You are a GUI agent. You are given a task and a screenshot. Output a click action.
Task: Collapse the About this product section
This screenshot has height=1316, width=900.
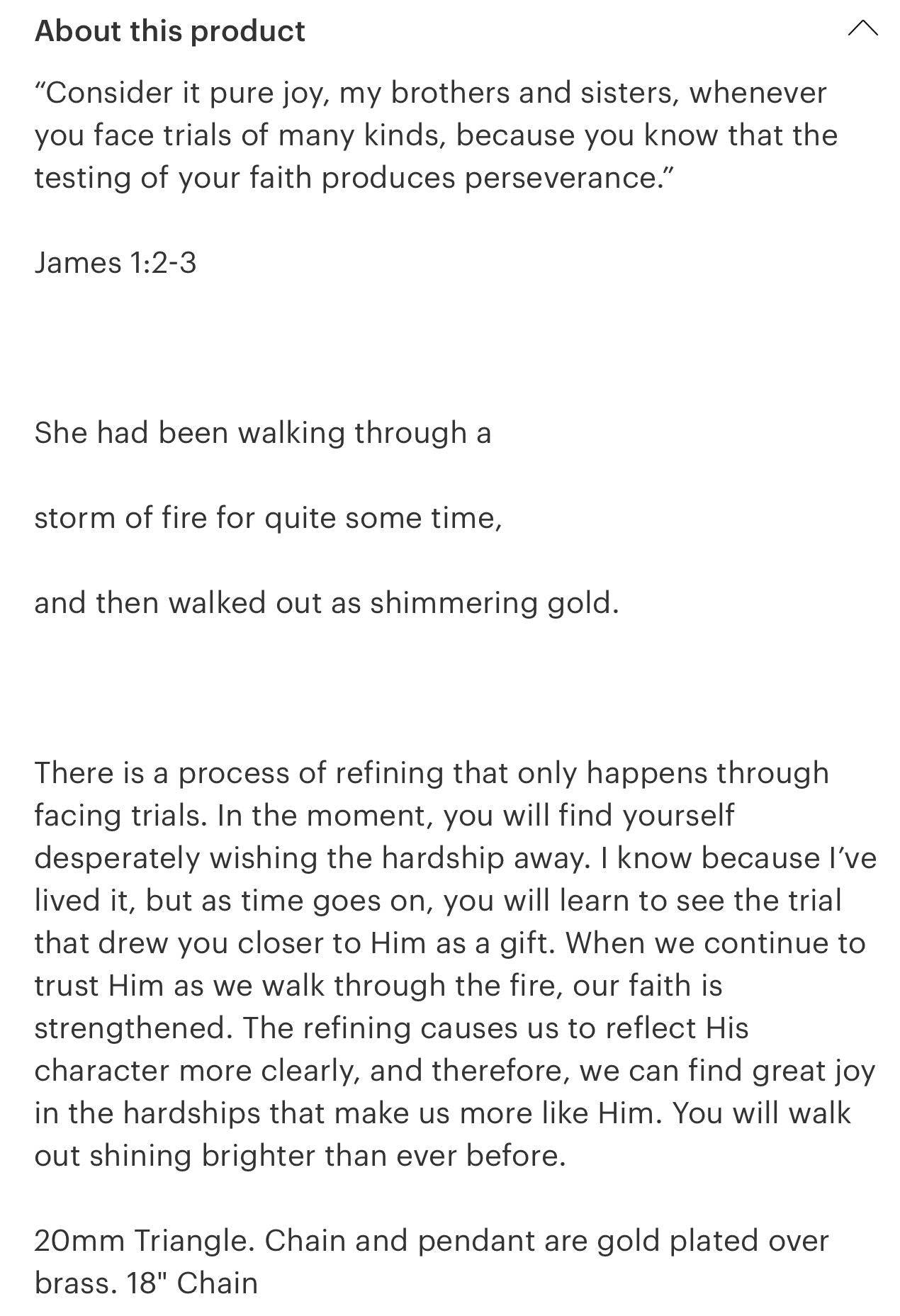tap(862, 29)
